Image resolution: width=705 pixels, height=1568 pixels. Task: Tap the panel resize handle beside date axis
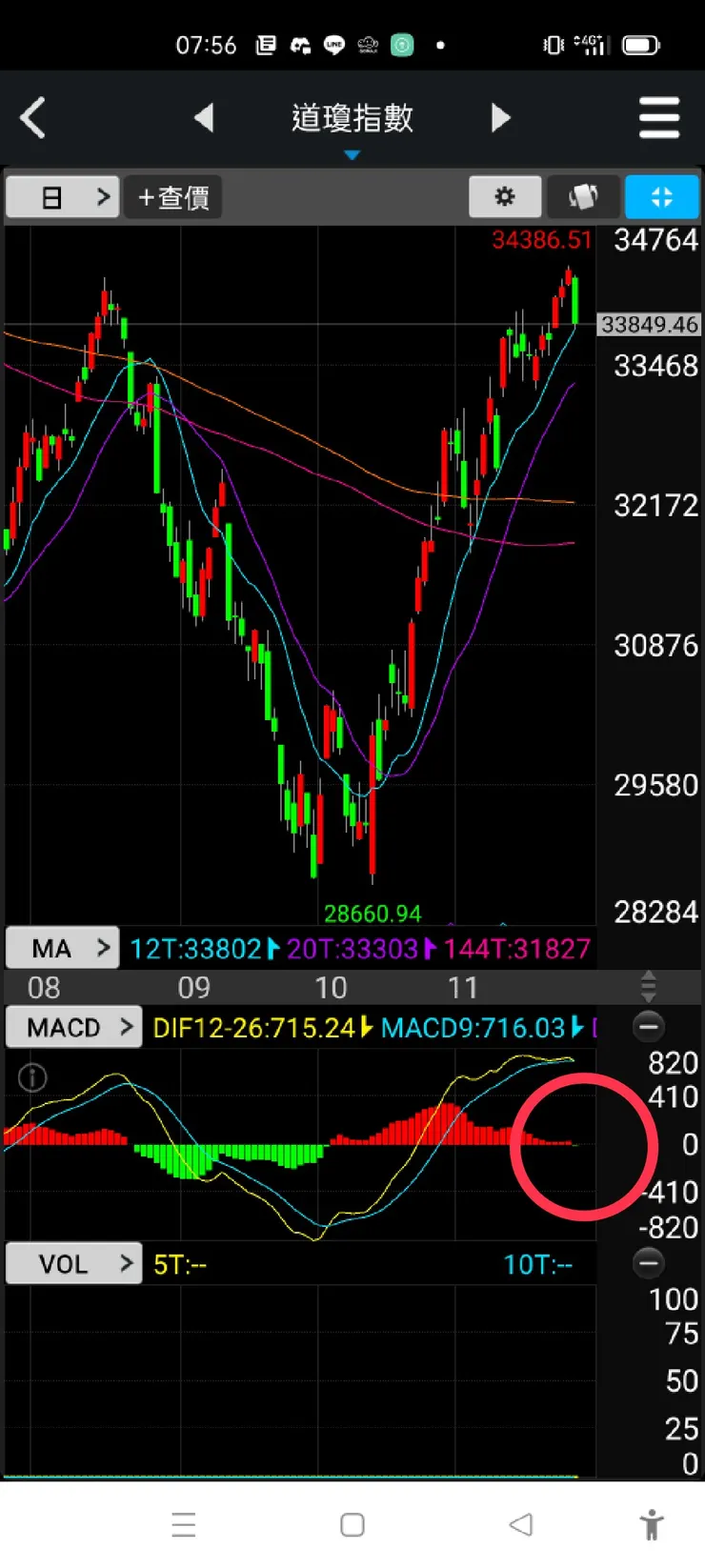(648, 987)
